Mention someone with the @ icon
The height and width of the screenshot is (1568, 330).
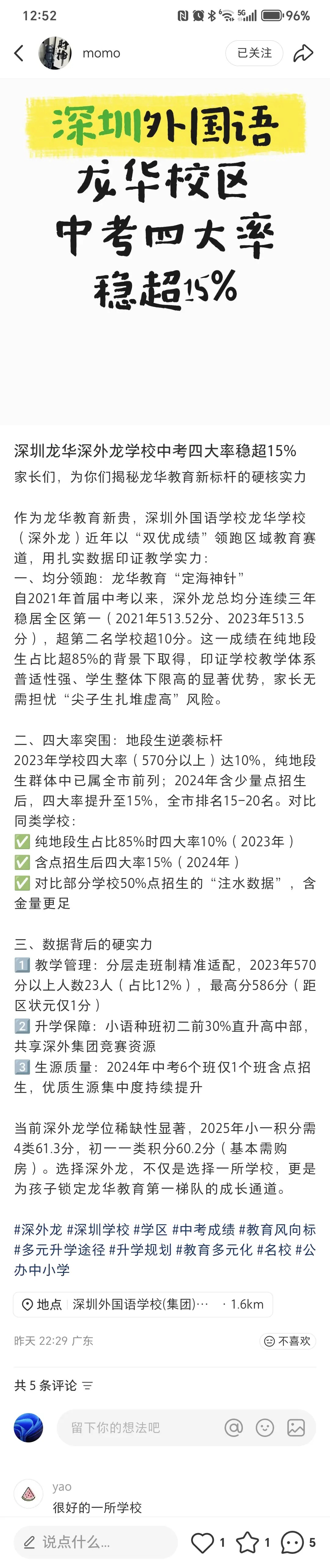coord(234,1427)
